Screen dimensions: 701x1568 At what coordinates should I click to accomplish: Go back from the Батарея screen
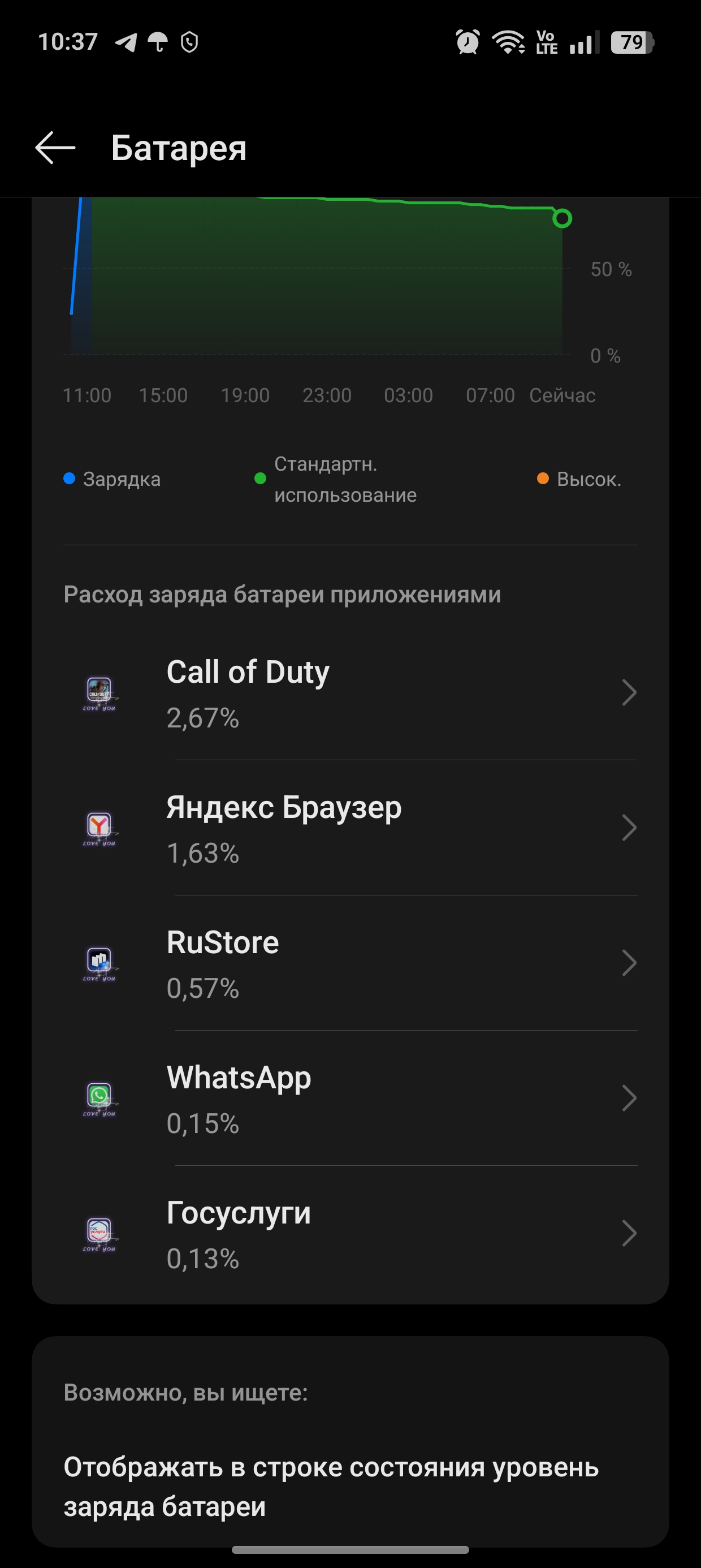point(55,147)
